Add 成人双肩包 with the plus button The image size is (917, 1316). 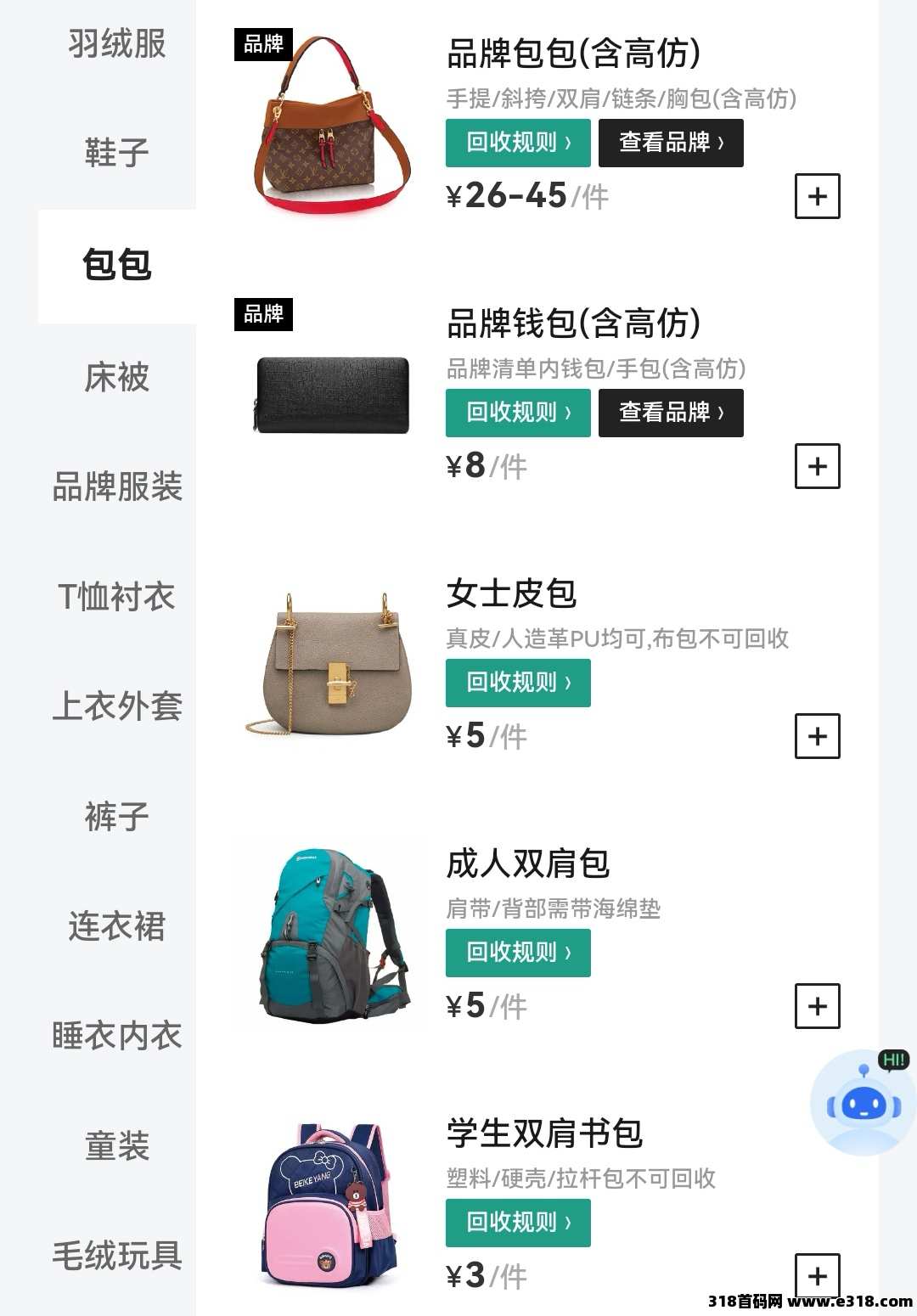coord(817,1006)
